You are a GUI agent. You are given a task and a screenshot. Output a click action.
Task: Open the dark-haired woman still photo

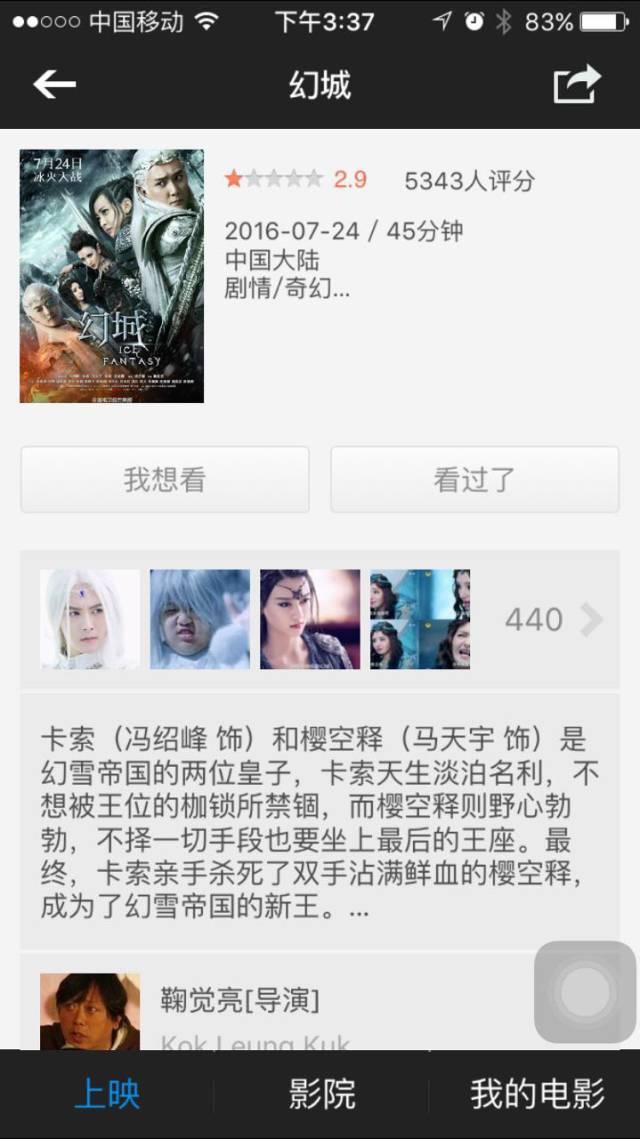click(x=310, y=619)
